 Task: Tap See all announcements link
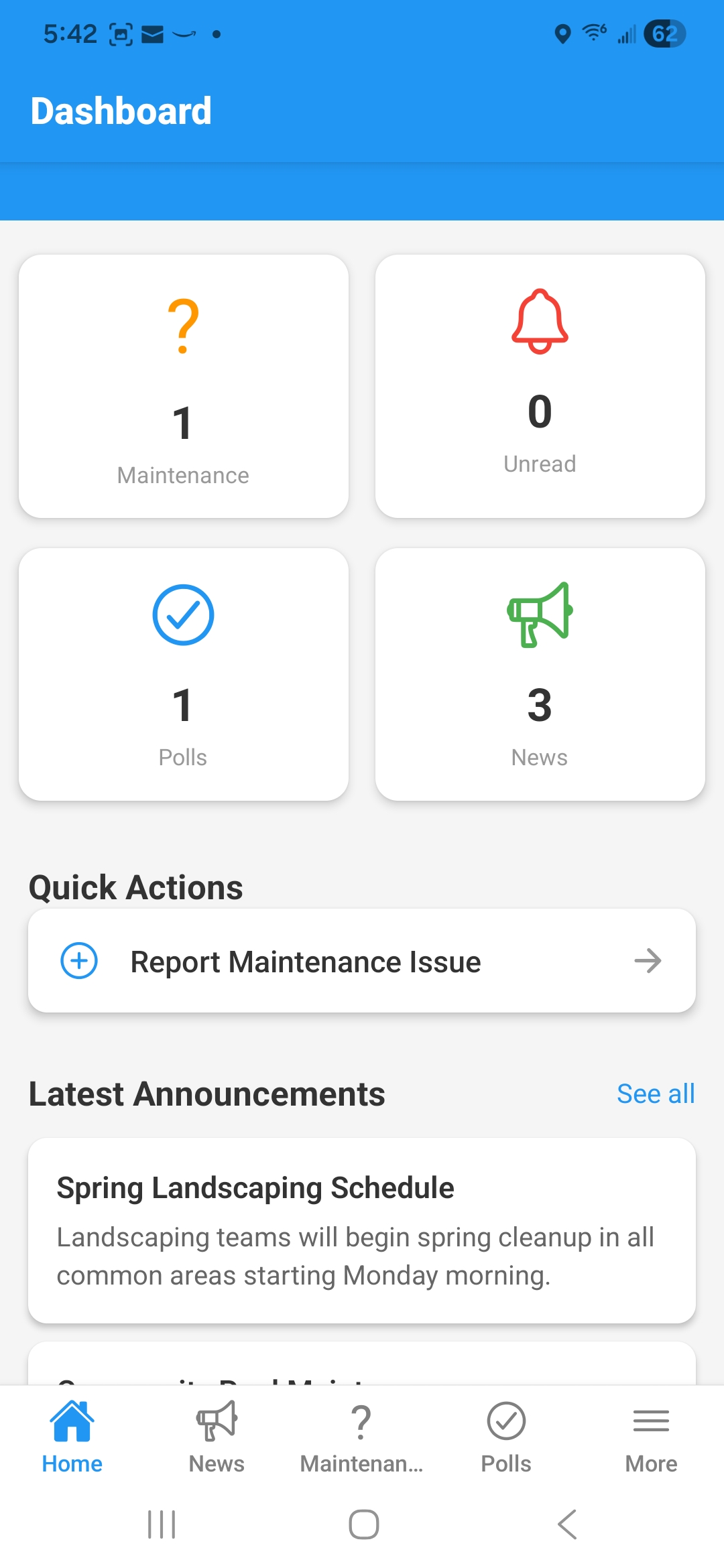pos(656,1092)
